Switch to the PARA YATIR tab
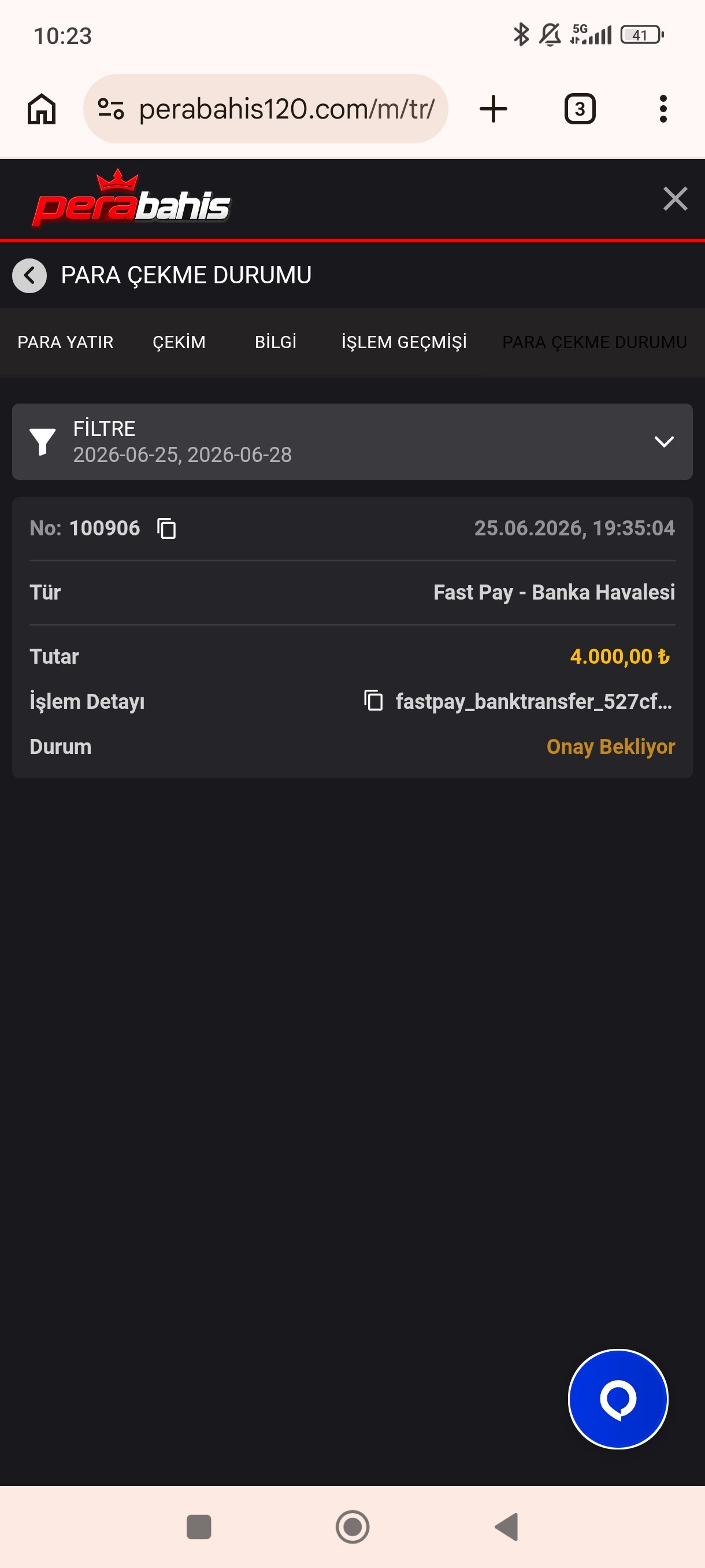The image size is (705, 1568). 65,342
